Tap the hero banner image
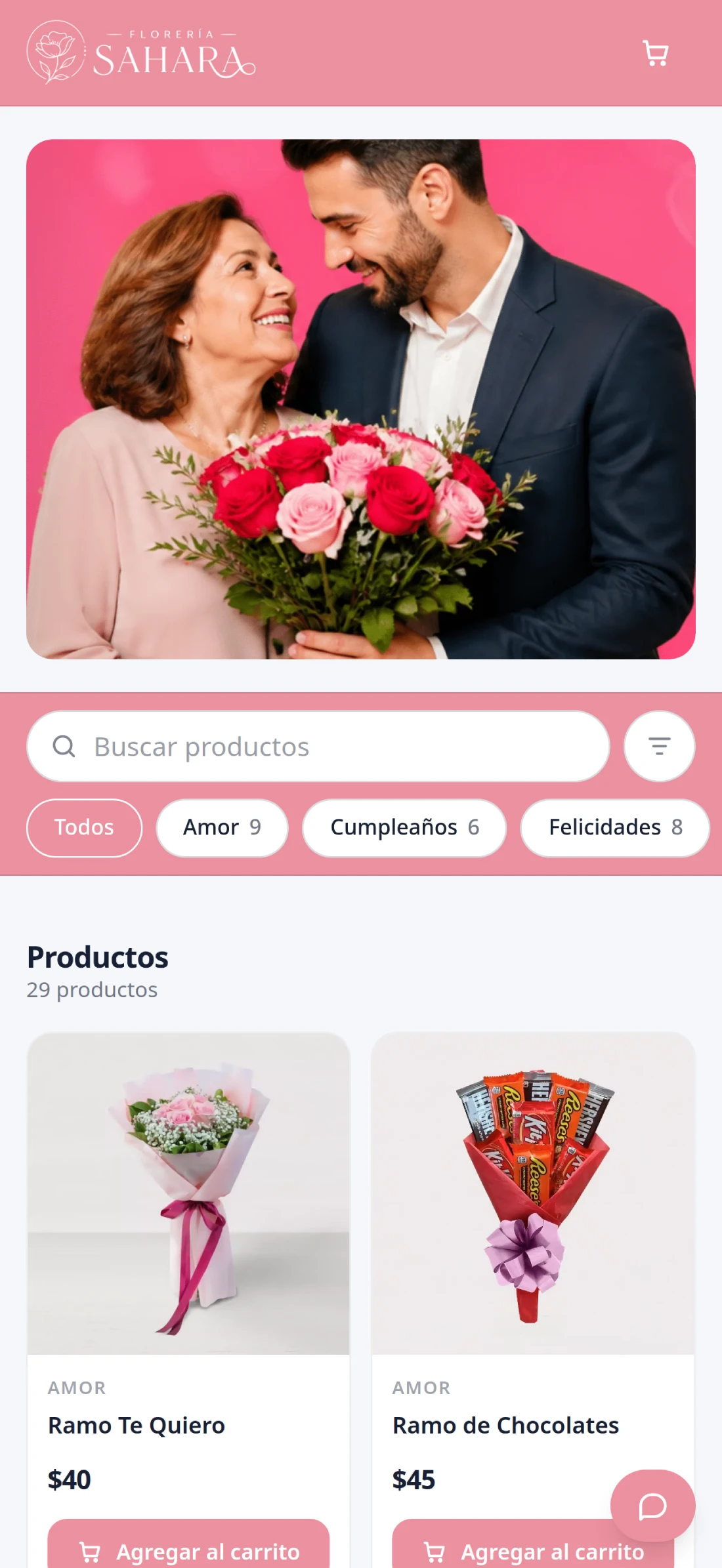Viewport: 722px width, 1568px height. (x=361, y=399)
